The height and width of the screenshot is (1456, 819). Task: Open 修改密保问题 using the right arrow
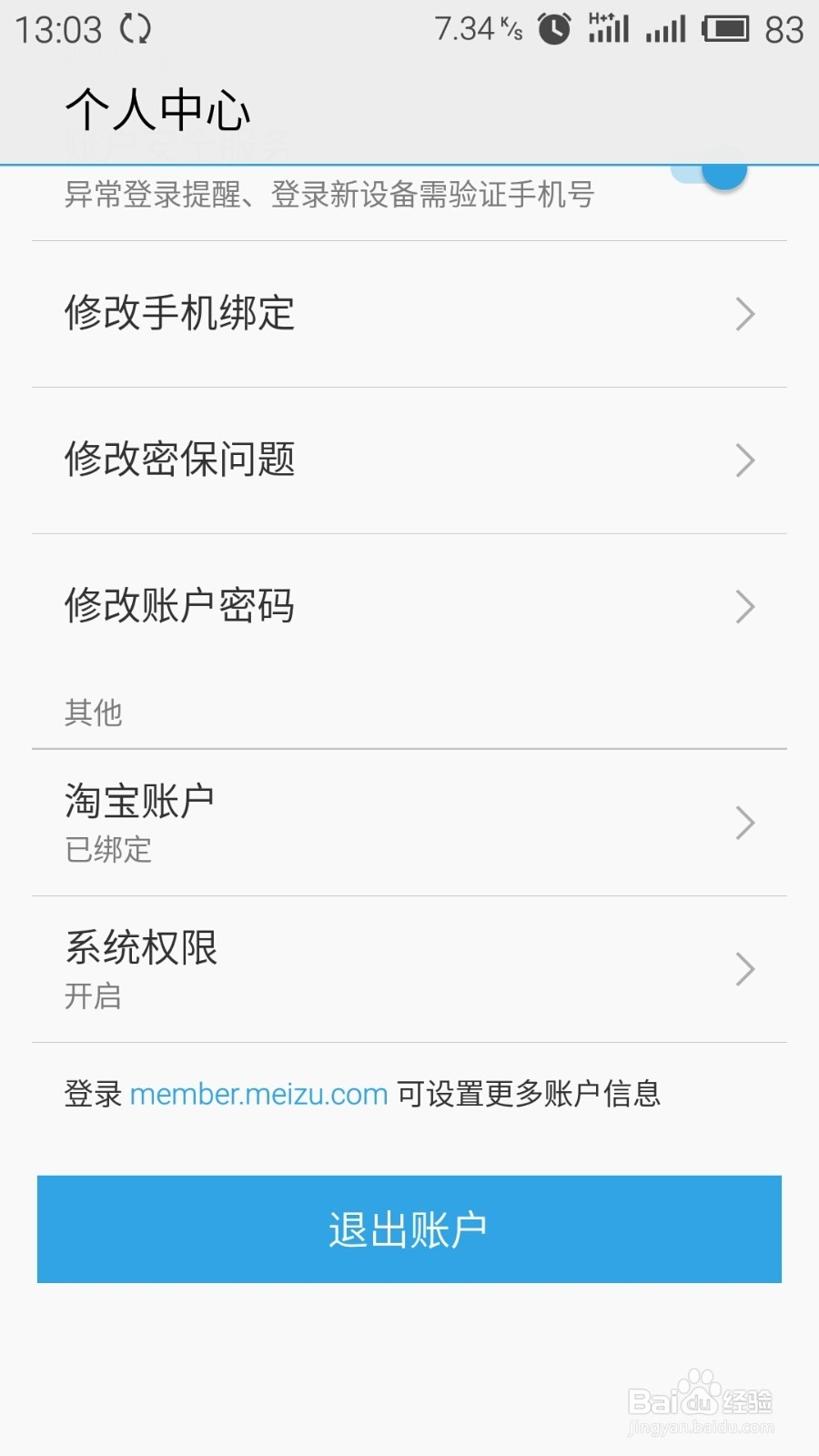pos(746,461)
